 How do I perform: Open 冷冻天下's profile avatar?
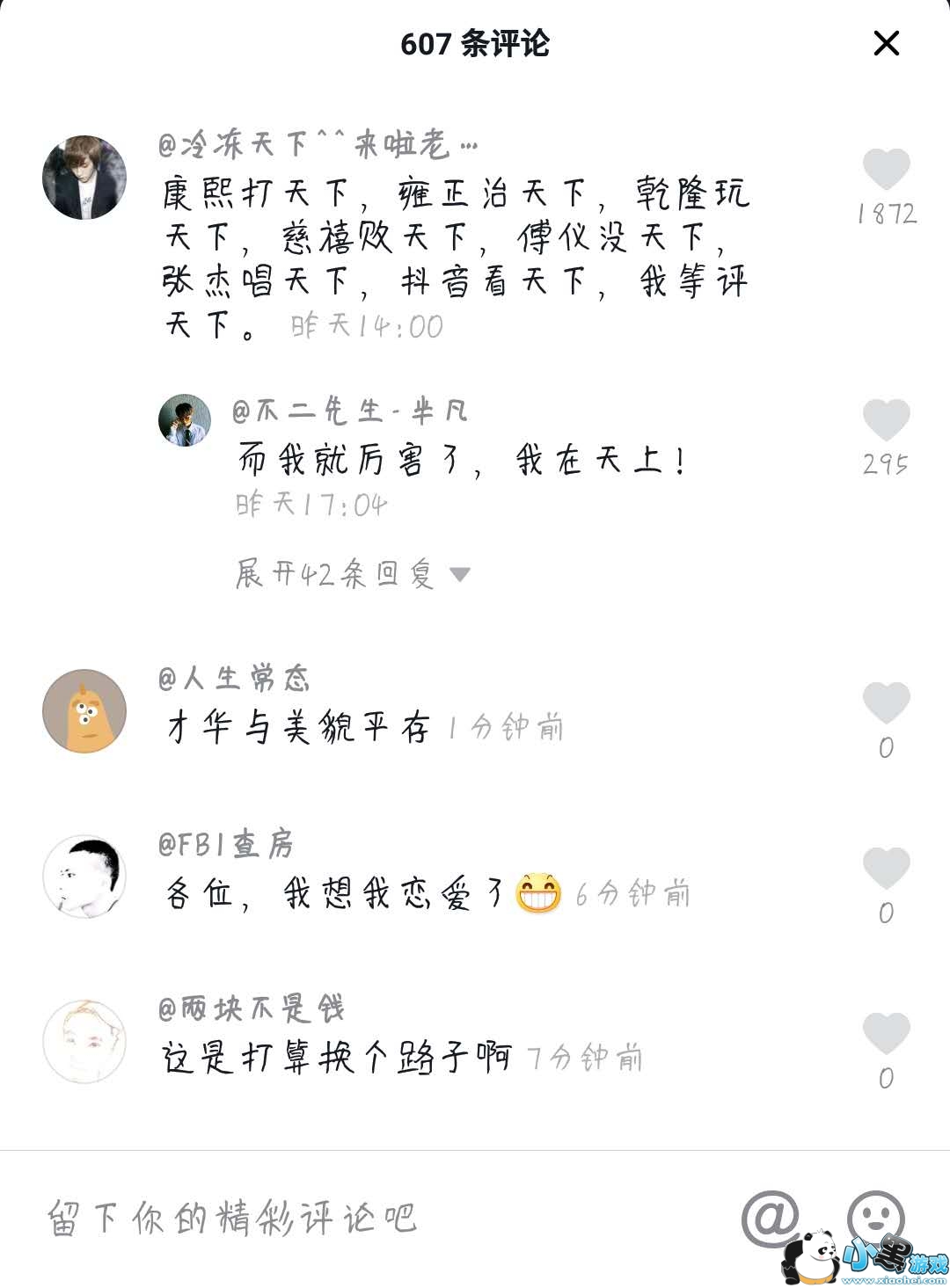[84, 177]
